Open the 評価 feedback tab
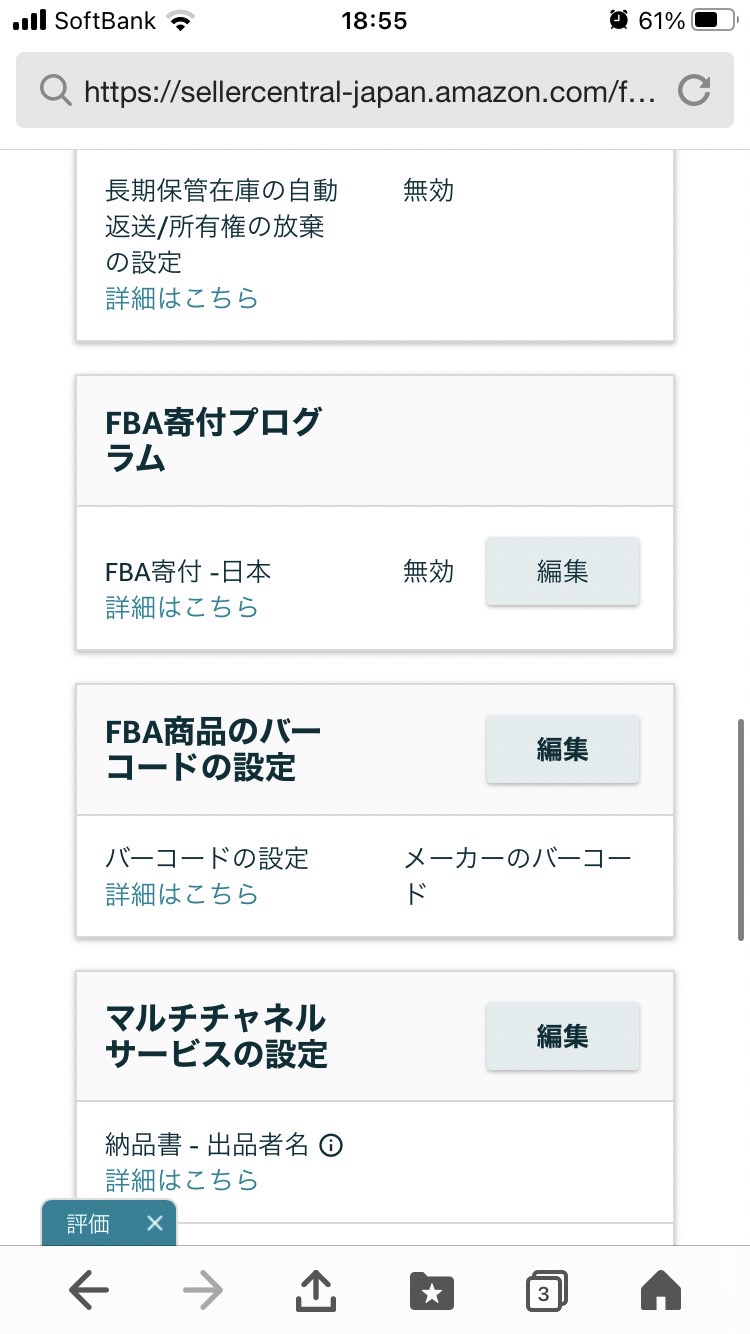 [x=89, y=1224]
